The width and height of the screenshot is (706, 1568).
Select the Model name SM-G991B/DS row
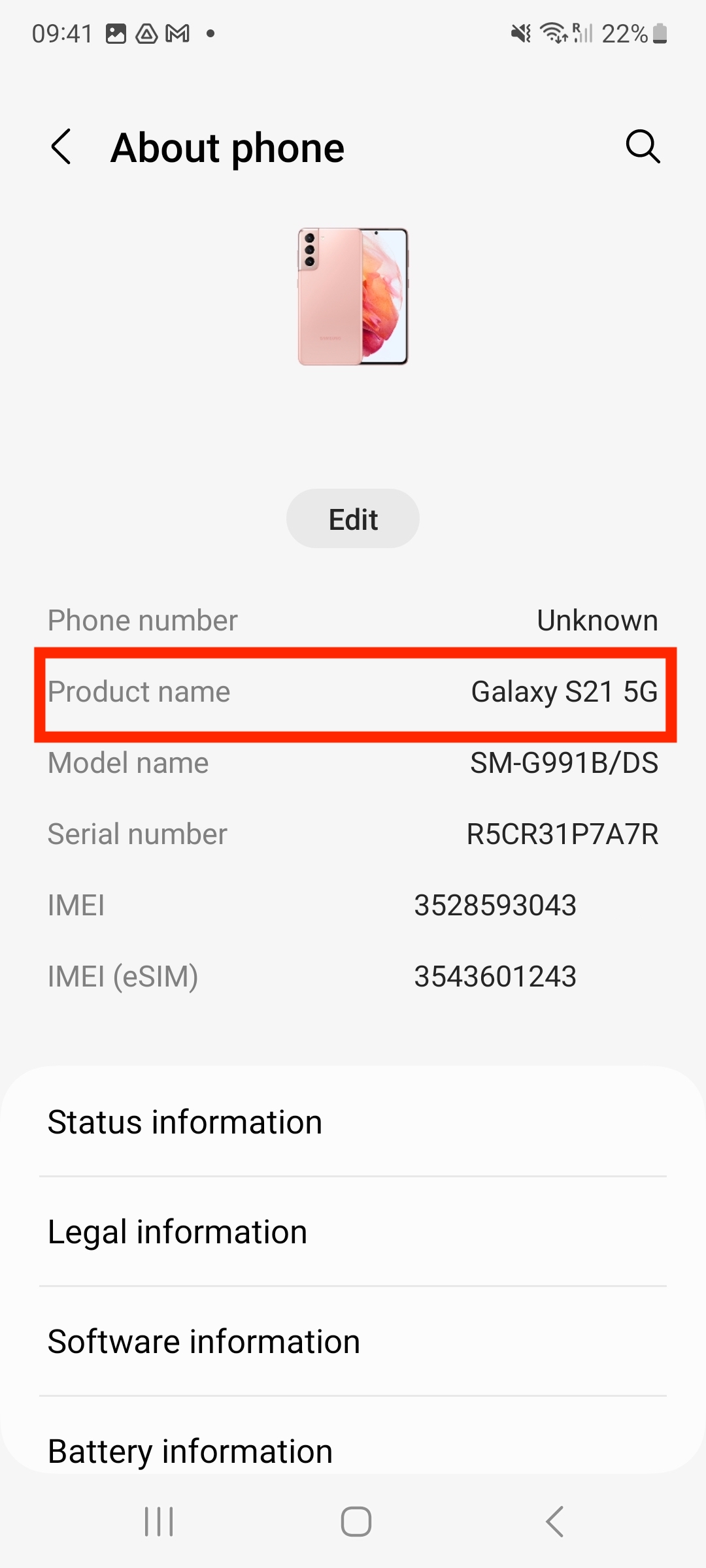[x=353, y=763]
